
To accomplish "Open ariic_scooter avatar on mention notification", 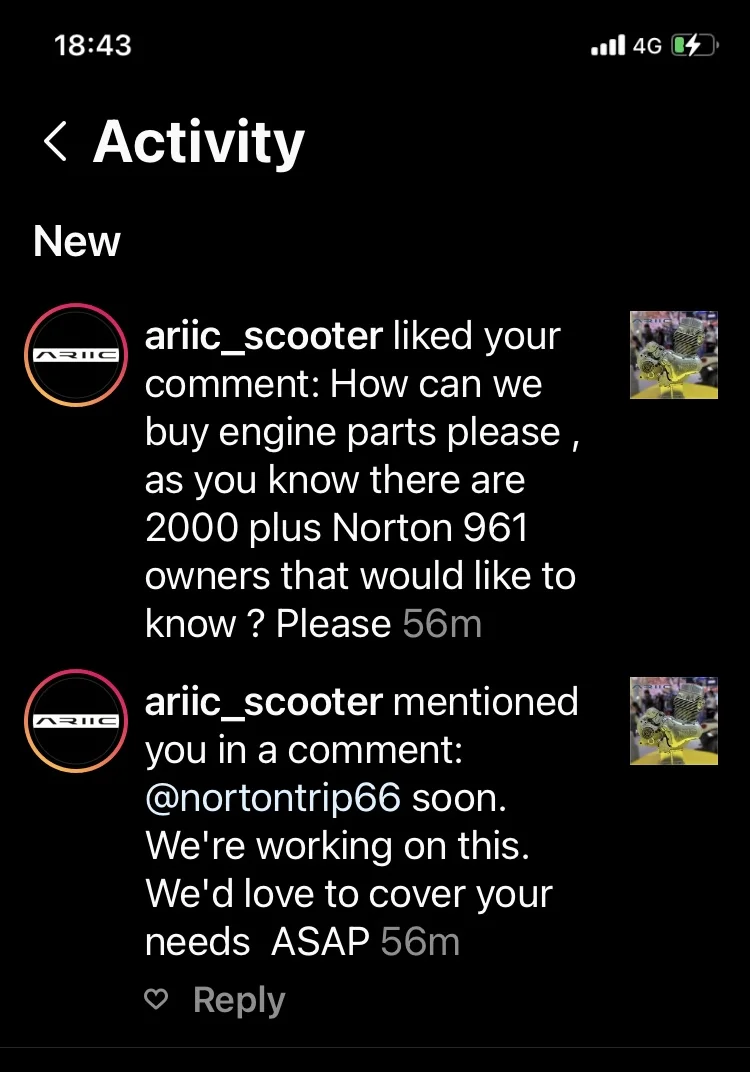I will point(72,721).
